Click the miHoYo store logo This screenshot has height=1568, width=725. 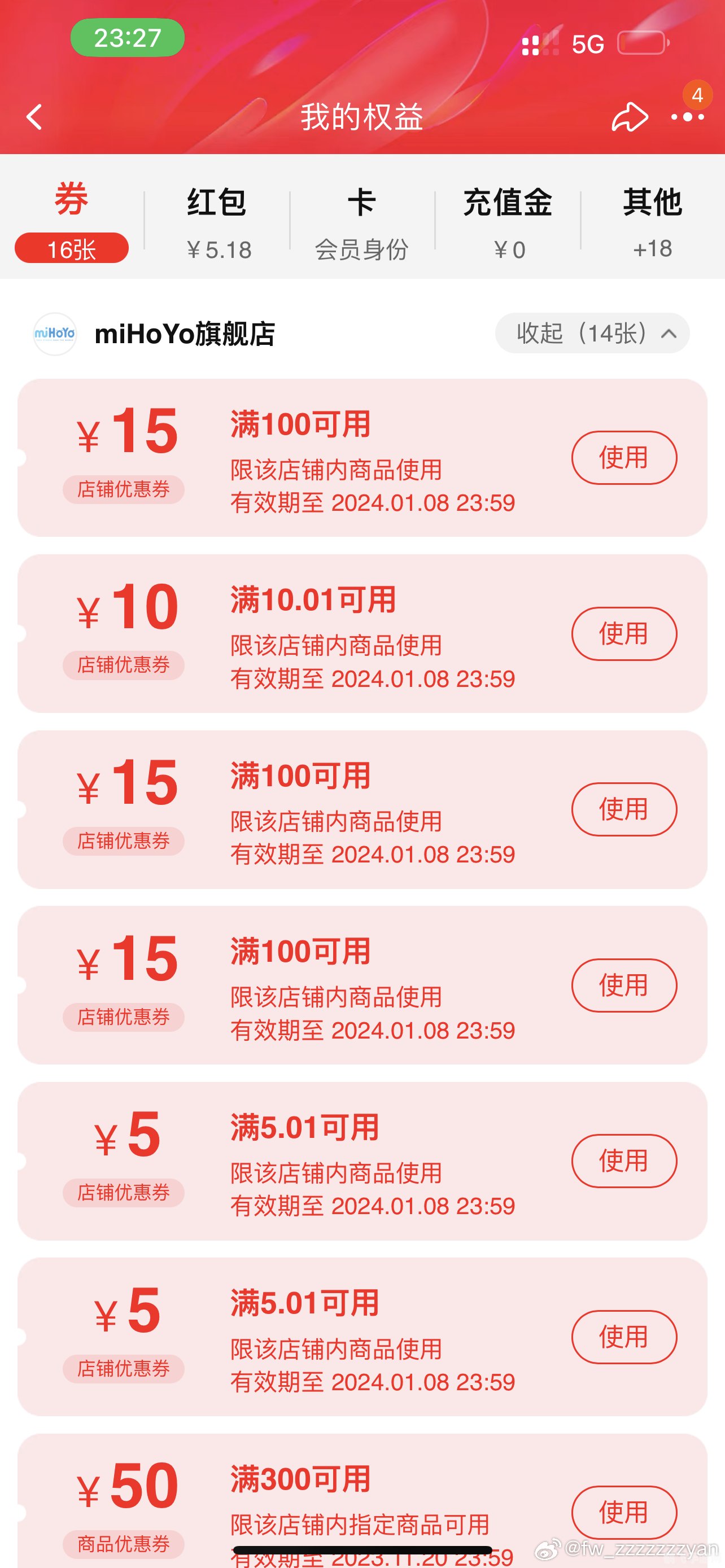point(55,334)
